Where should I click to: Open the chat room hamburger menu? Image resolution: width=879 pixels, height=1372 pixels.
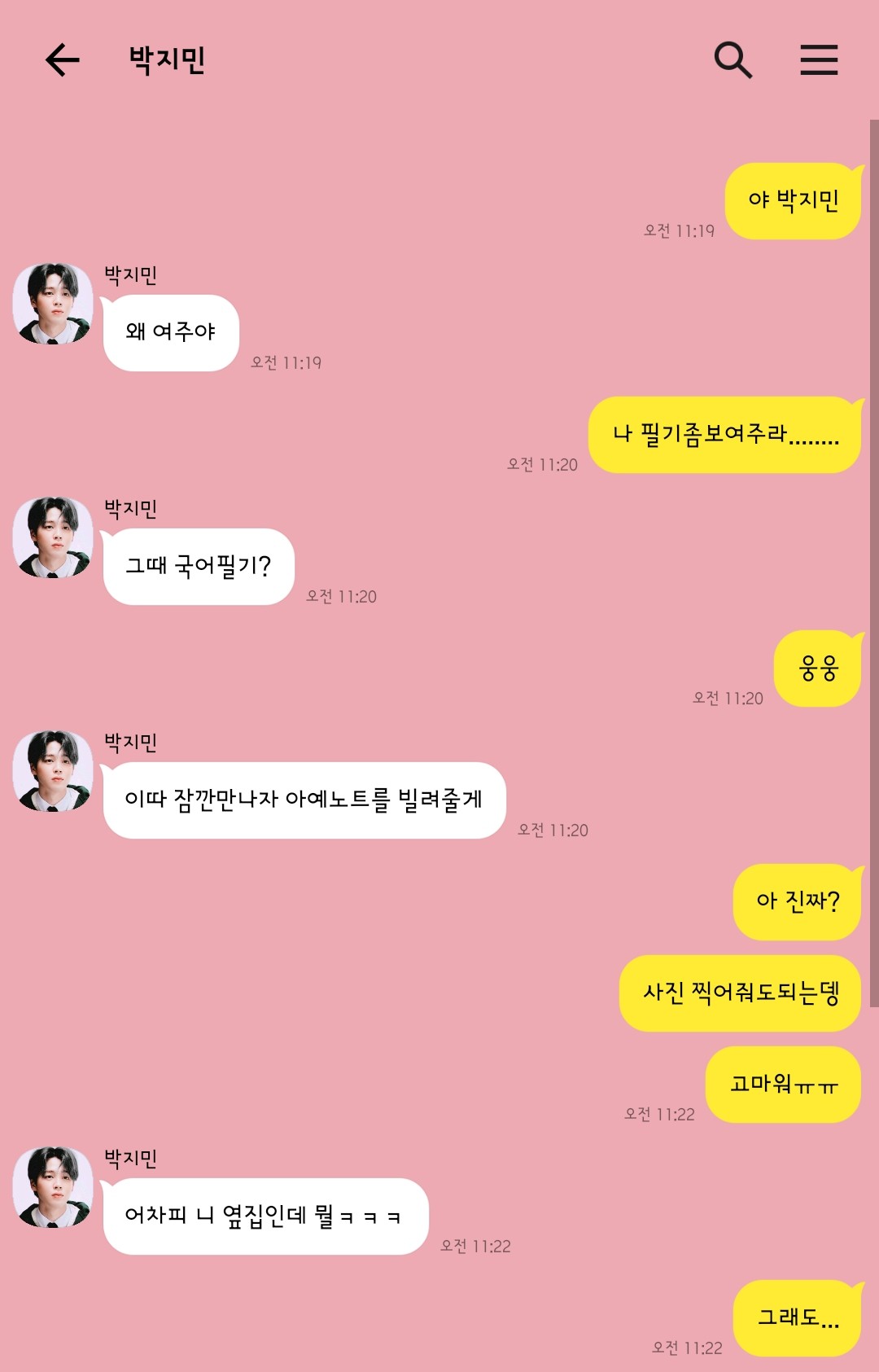(x=818, y=60)
